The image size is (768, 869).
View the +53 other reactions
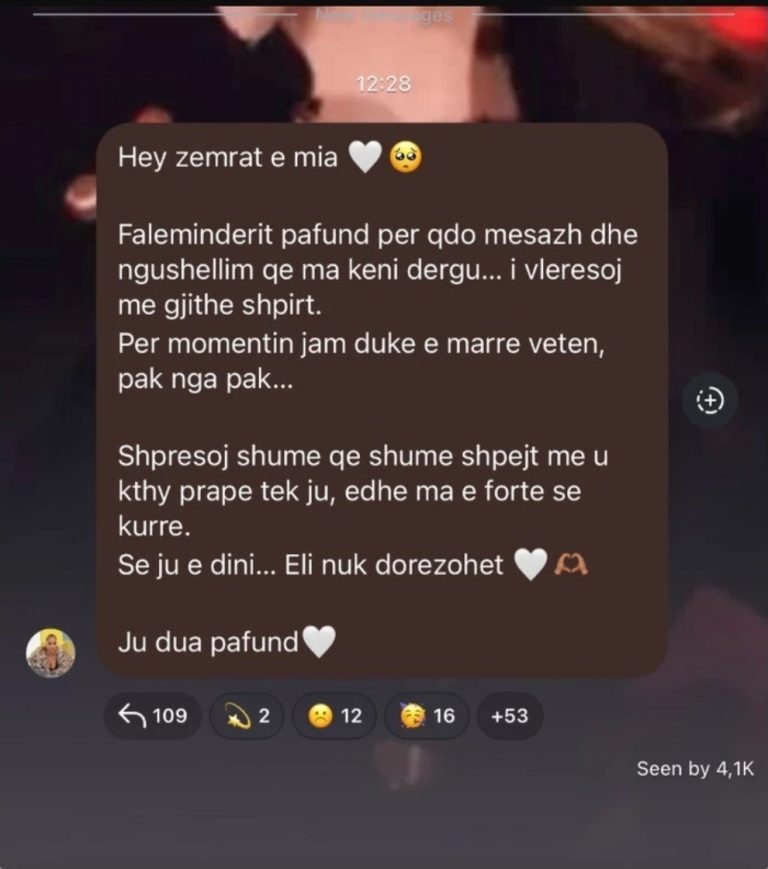pos(509,715)
